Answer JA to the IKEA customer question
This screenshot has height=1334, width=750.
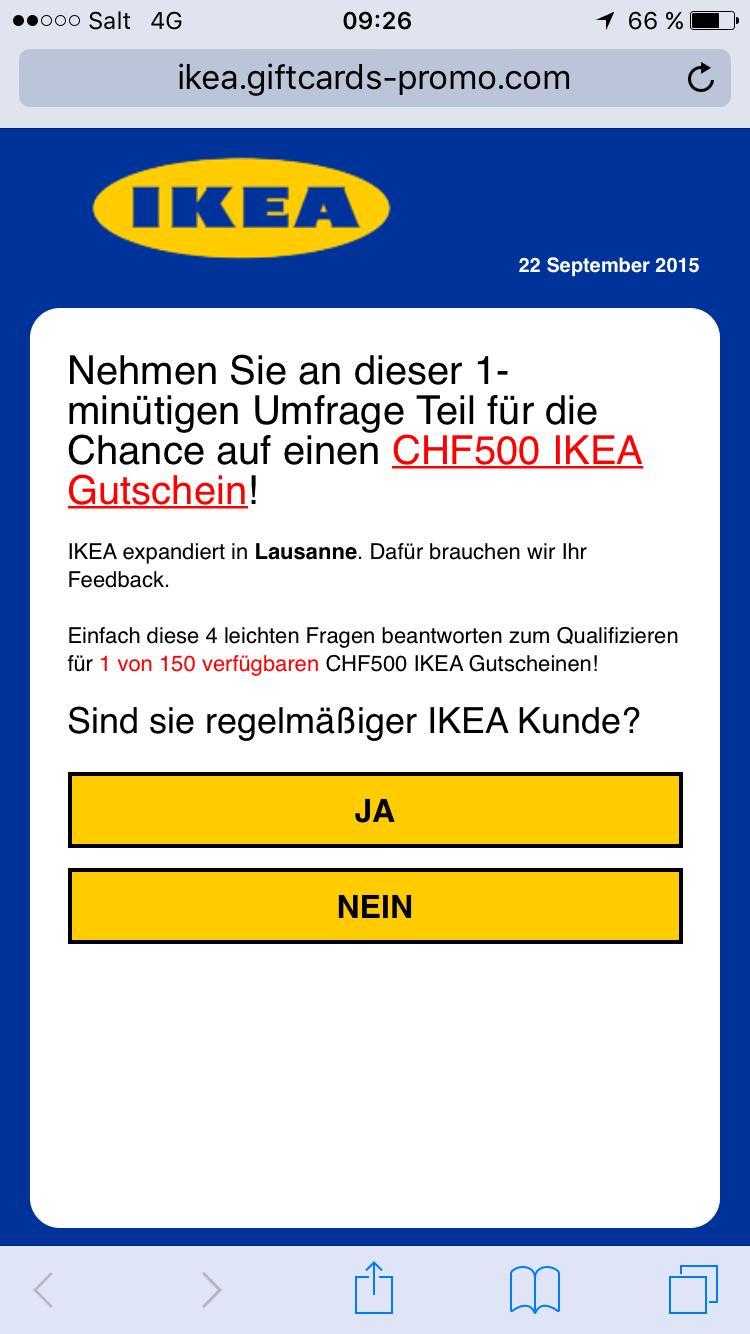click(375, 810)
